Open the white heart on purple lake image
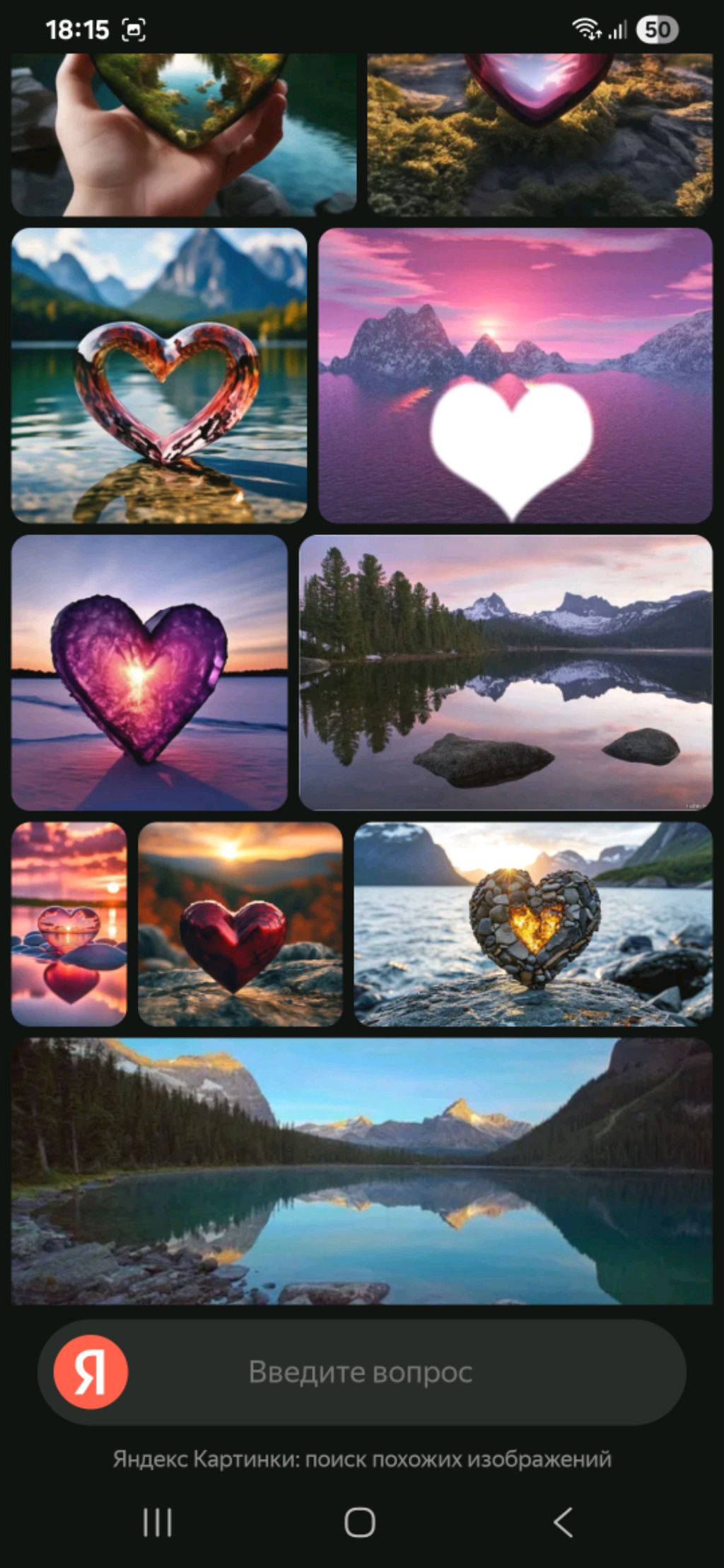The width and height of the screenshot is (724, 1568). point(515,375)
